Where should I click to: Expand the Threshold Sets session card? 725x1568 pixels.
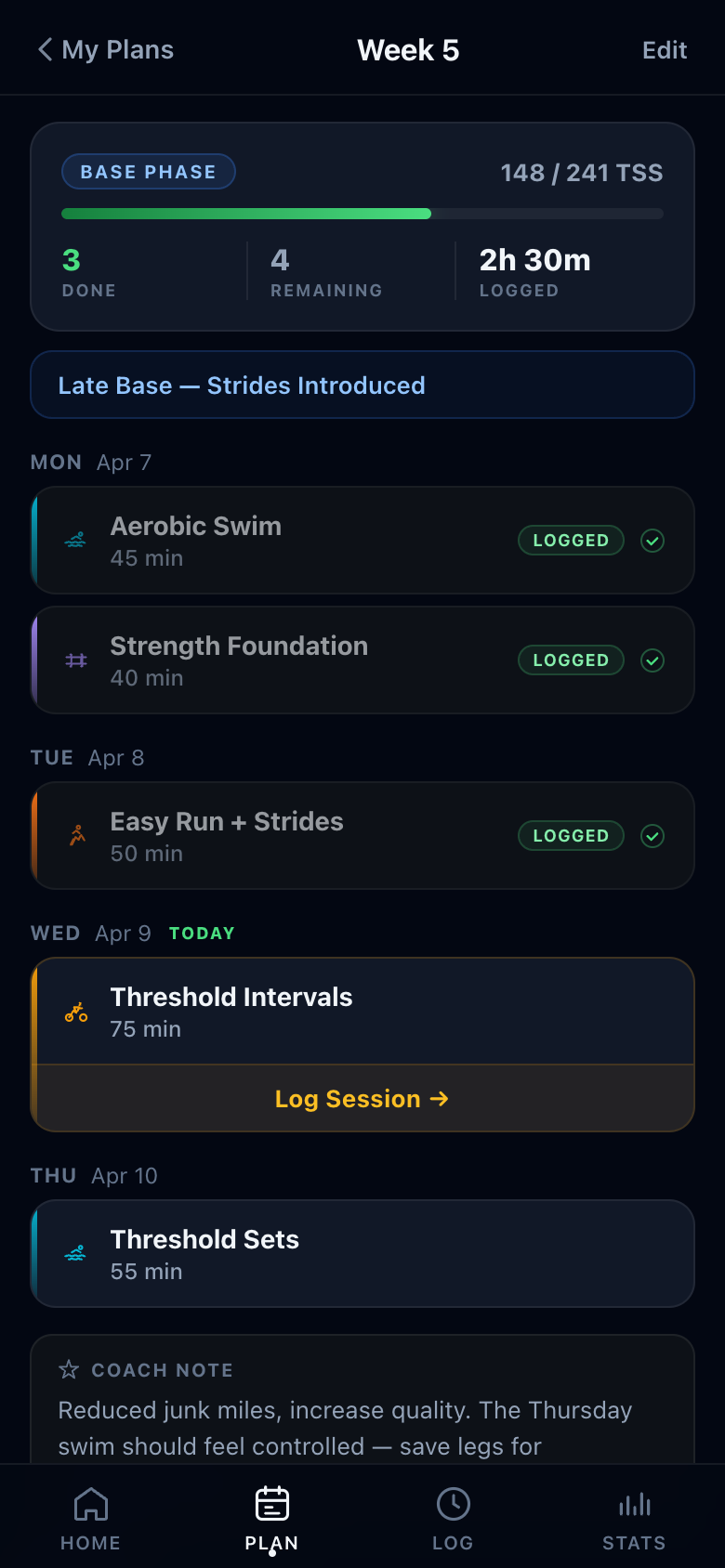pyautogui.click(x=362, y=1253)
